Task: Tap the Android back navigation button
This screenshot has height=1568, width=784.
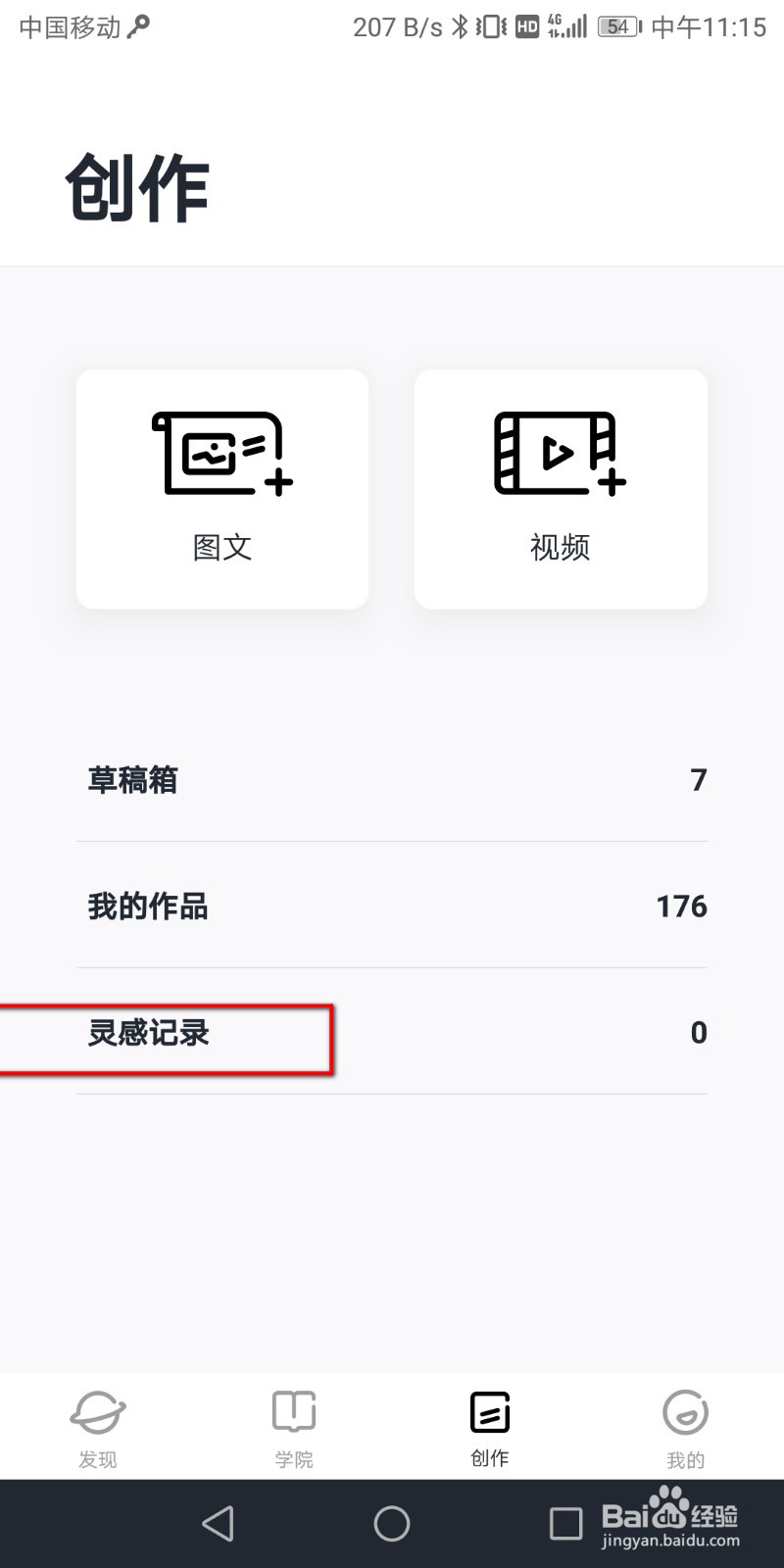Action: pos(218,1522)
